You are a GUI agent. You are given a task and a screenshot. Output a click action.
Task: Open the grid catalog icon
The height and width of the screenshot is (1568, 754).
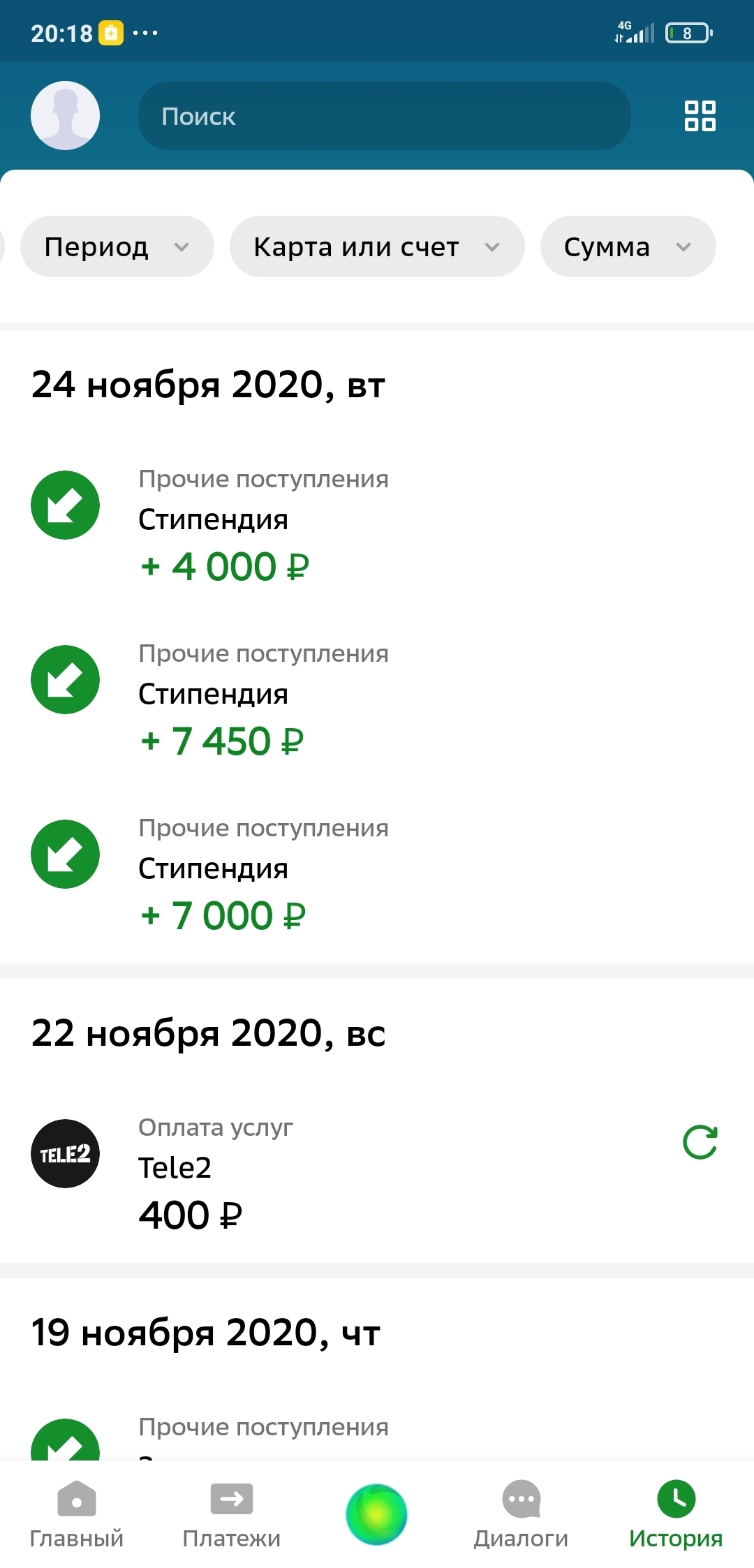tap(700, 116)
